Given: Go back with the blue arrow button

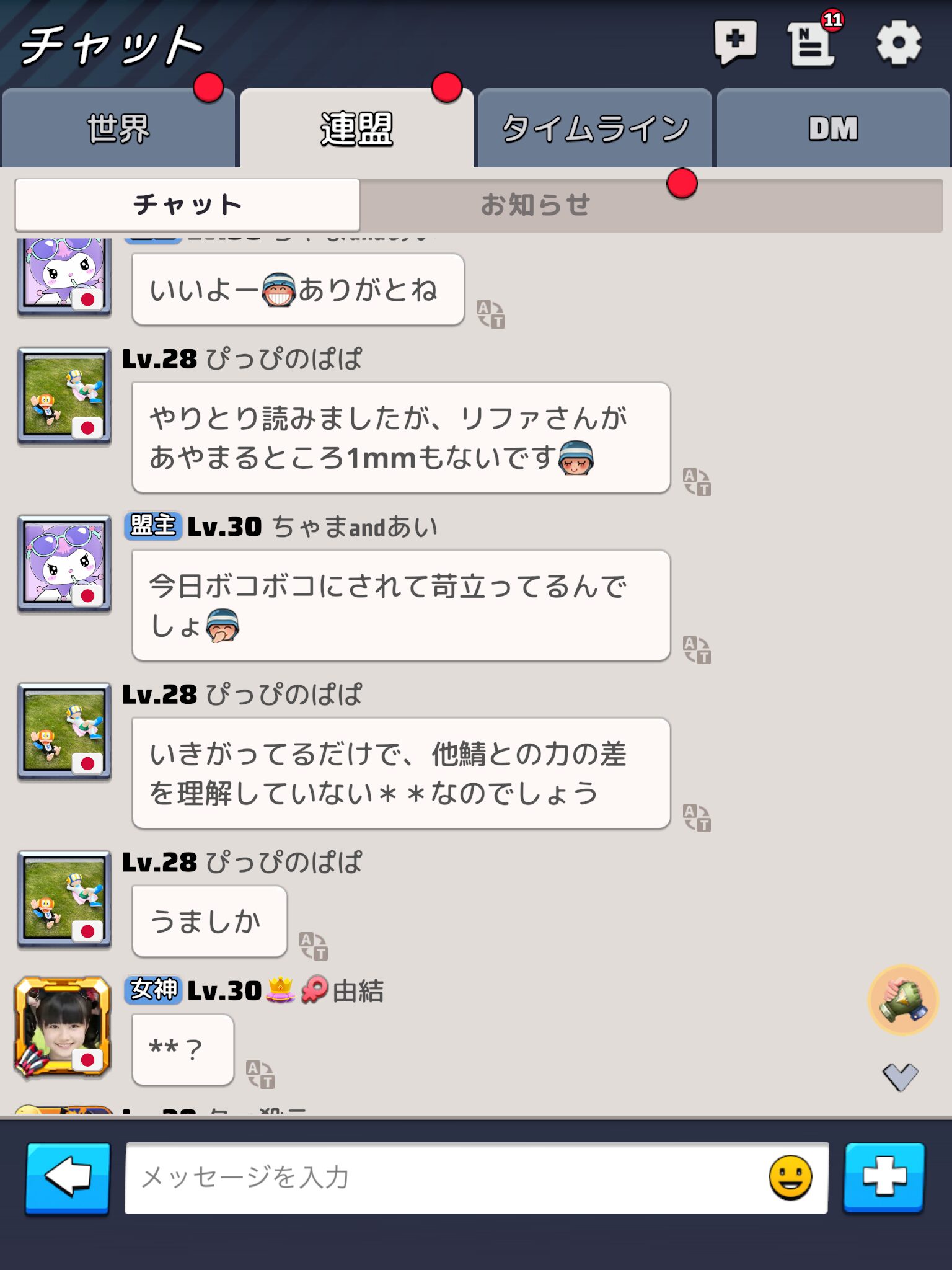Looking at the screenshot, I should tap(68, 1178).
